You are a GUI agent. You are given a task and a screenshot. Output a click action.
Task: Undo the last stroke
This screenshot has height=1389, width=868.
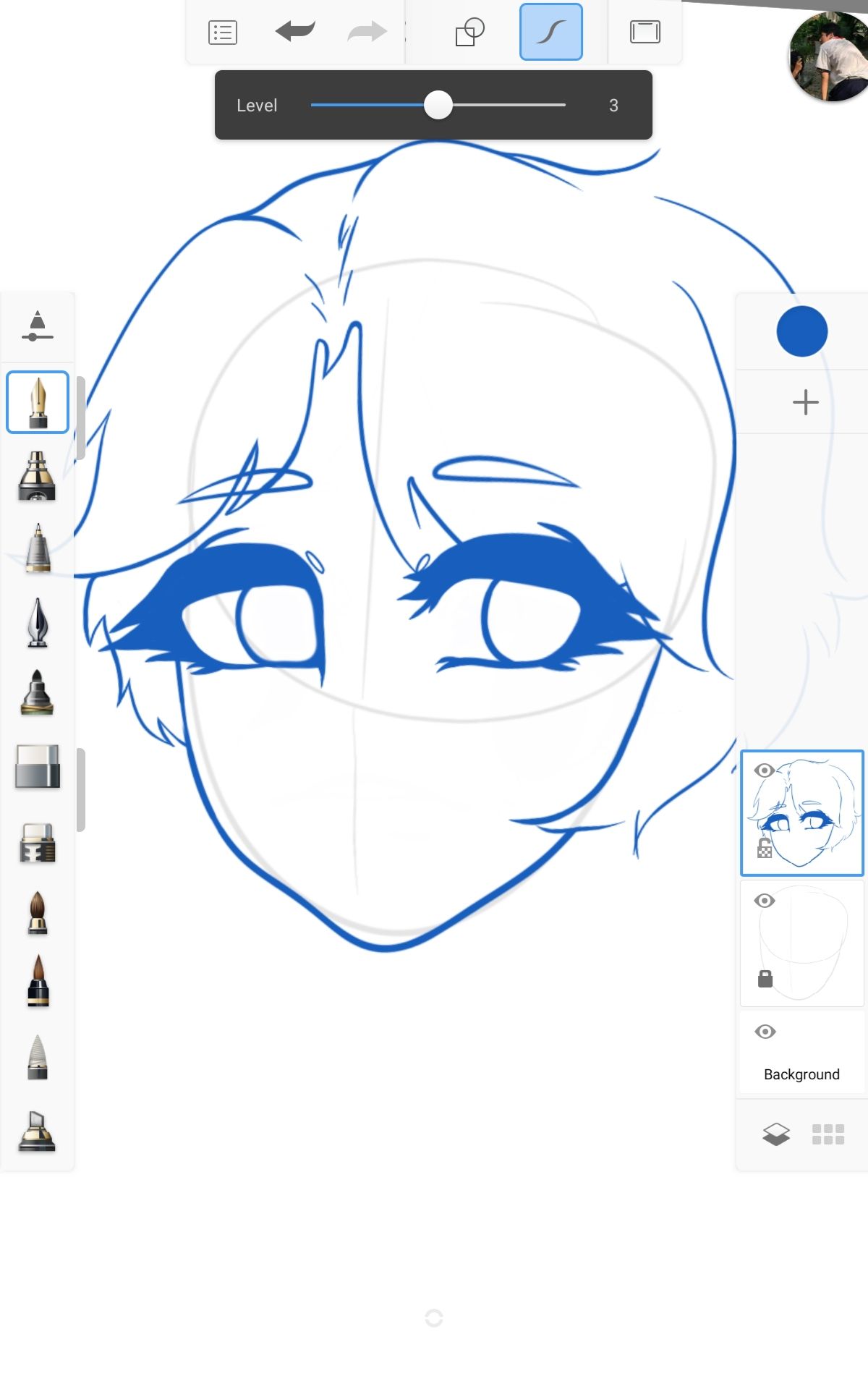(295, 32)
